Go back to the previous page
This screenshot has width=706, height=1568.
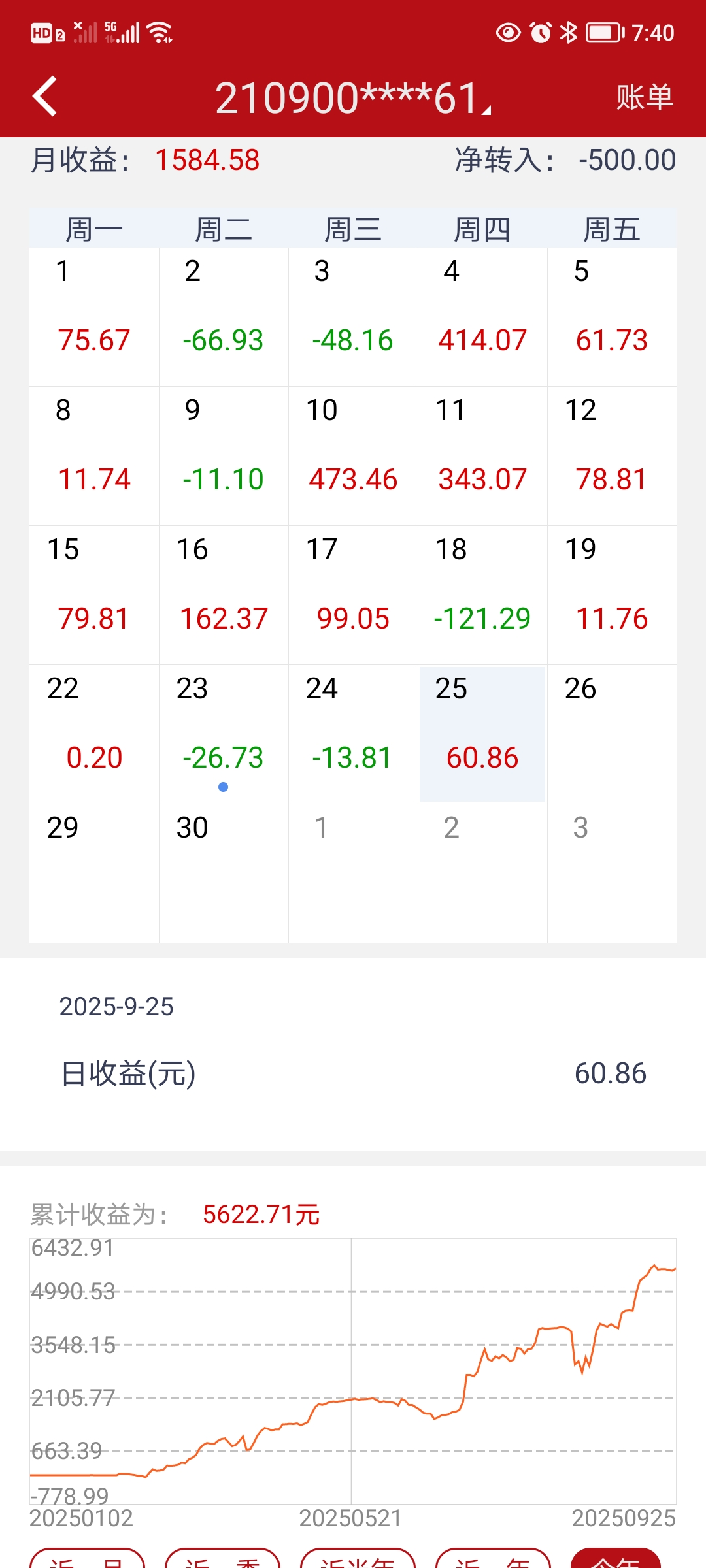(x=45, y=97)
